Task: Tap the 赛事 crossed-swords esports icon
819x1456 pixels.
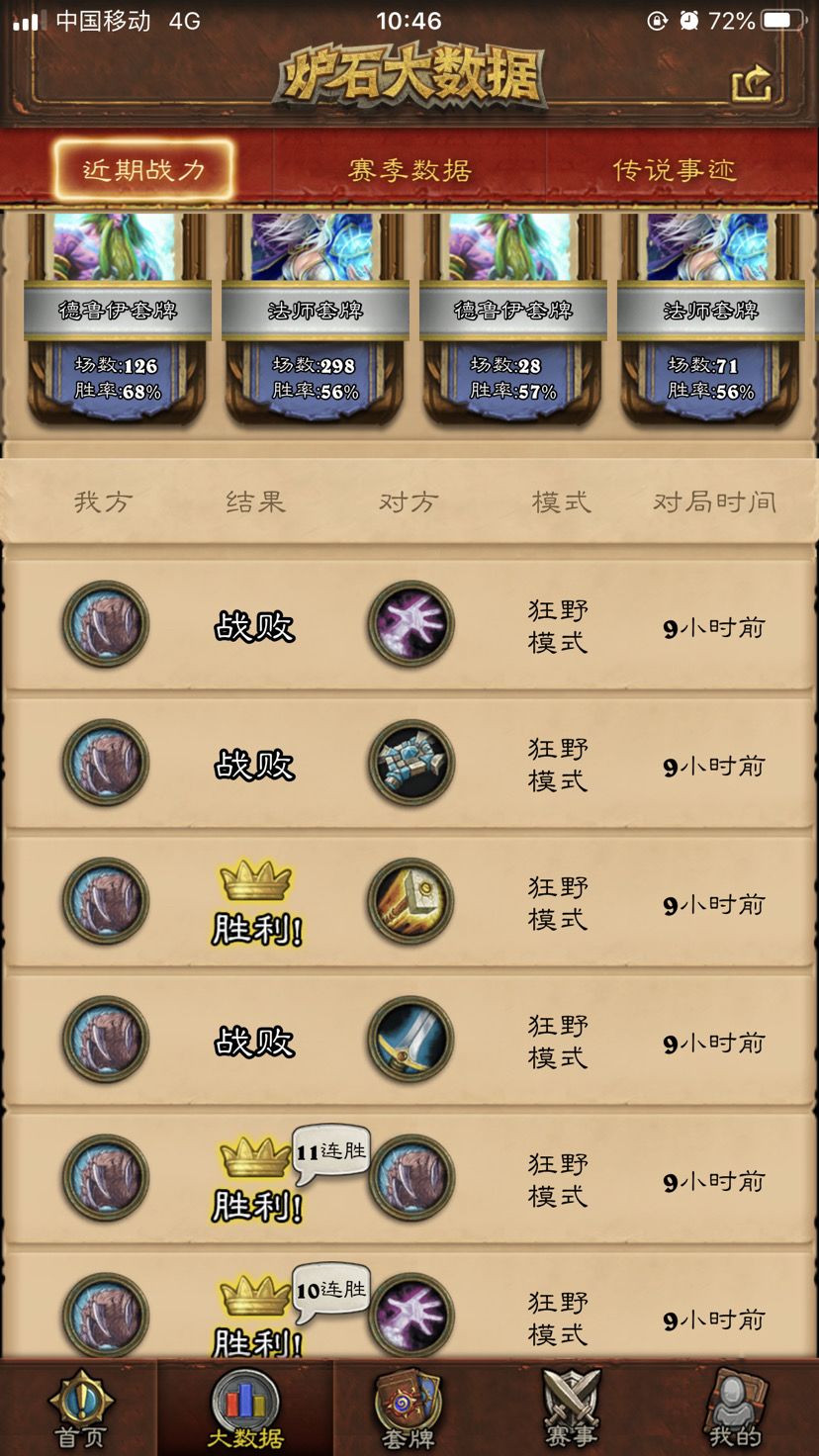Action: [x=573, y=1405]
